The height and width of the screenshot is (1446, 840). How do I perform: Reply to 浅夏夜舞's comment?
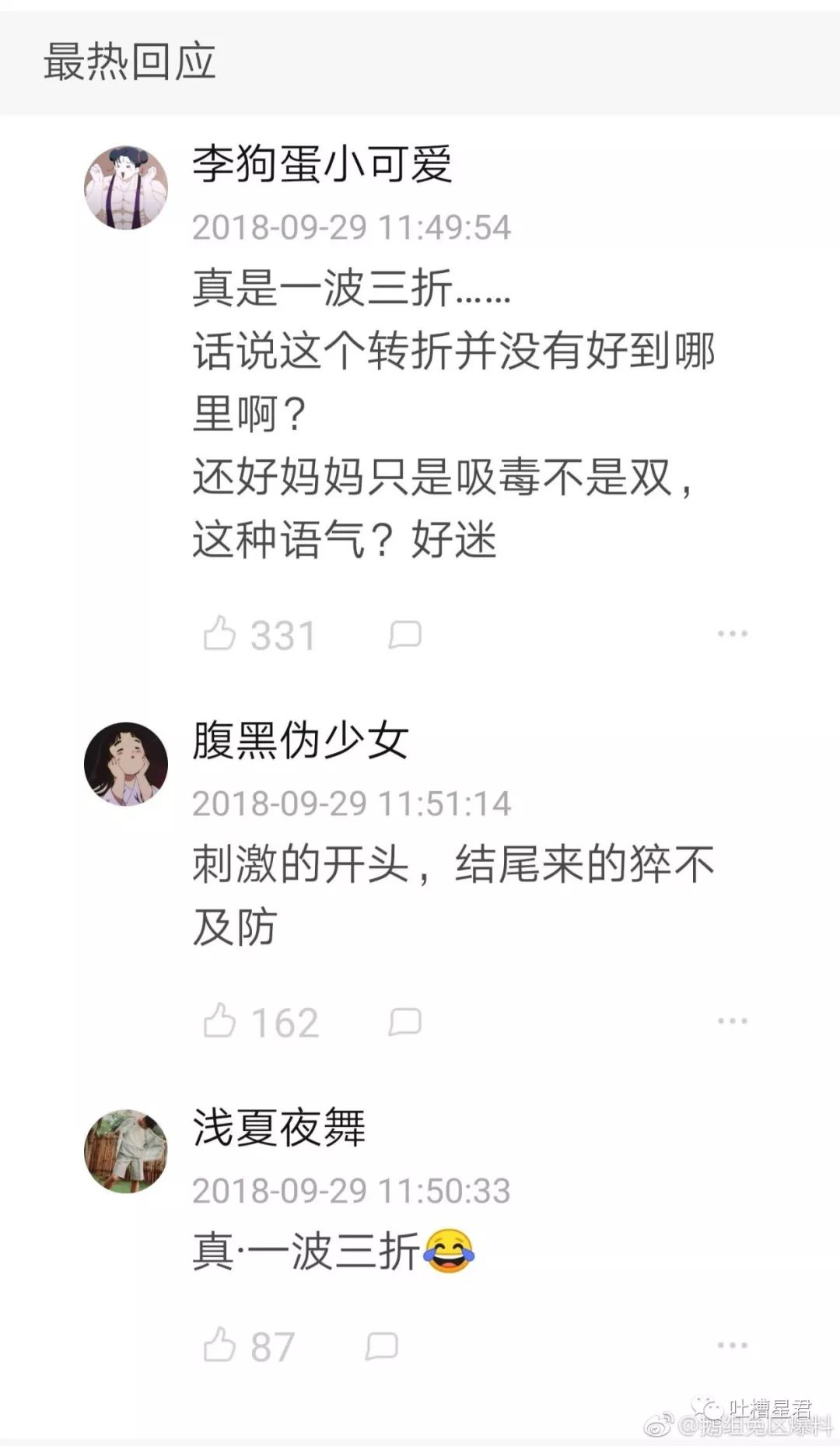coord(382,1346)
